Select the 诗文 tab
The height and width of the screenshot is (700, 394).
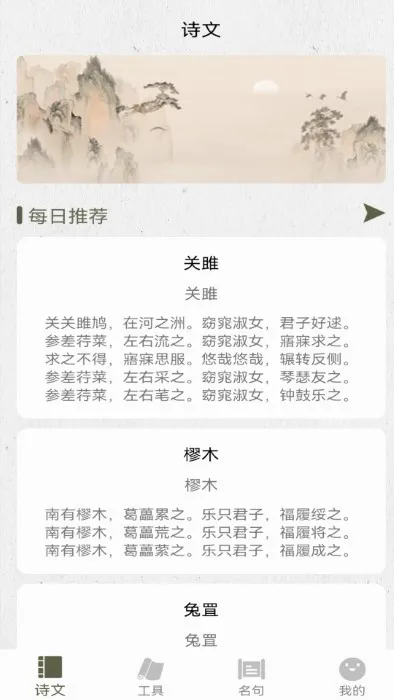[x=50, y=675]
